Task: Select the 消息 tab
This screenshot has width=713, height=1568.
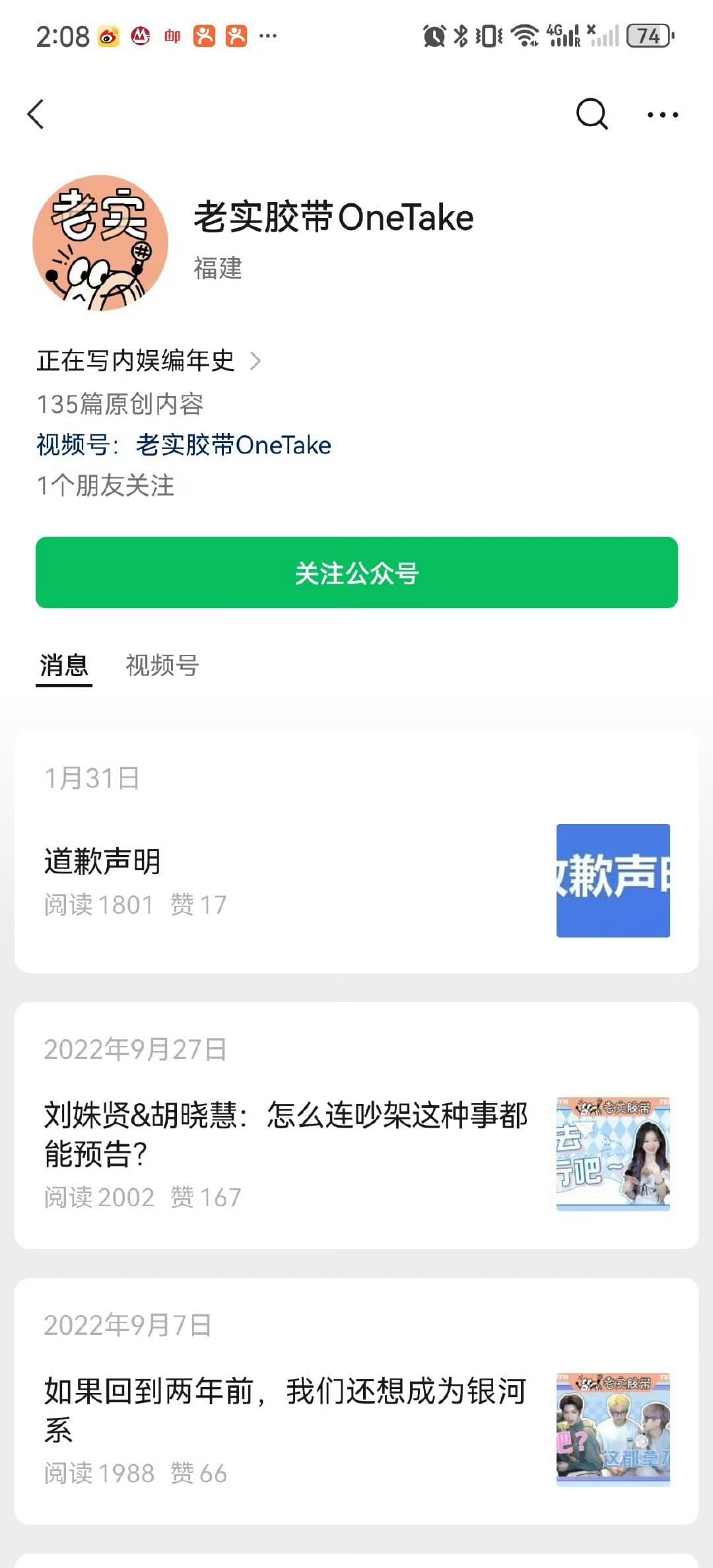Action: 63,665
